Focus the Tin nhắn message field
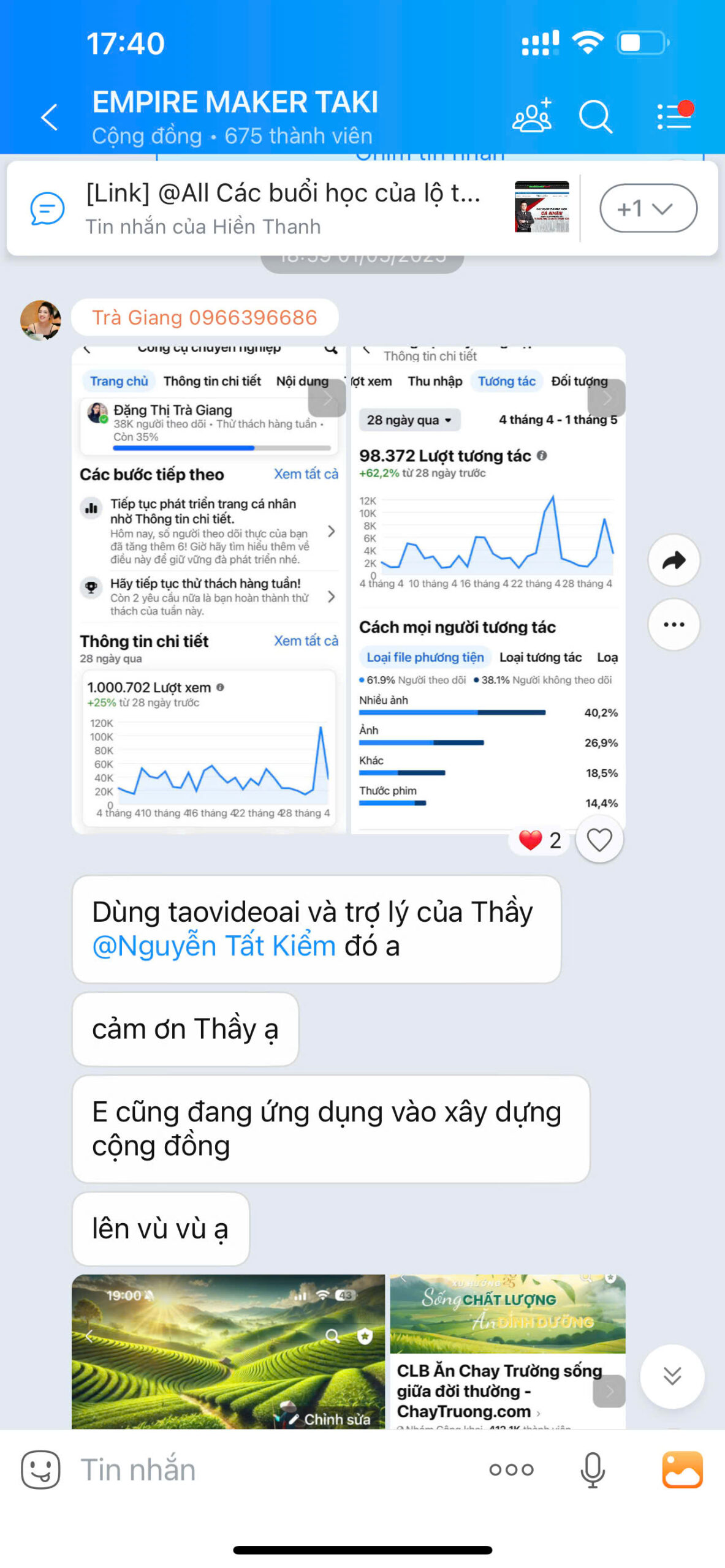This screenshot has height=1568, width=725. (x=276, y=1469)
